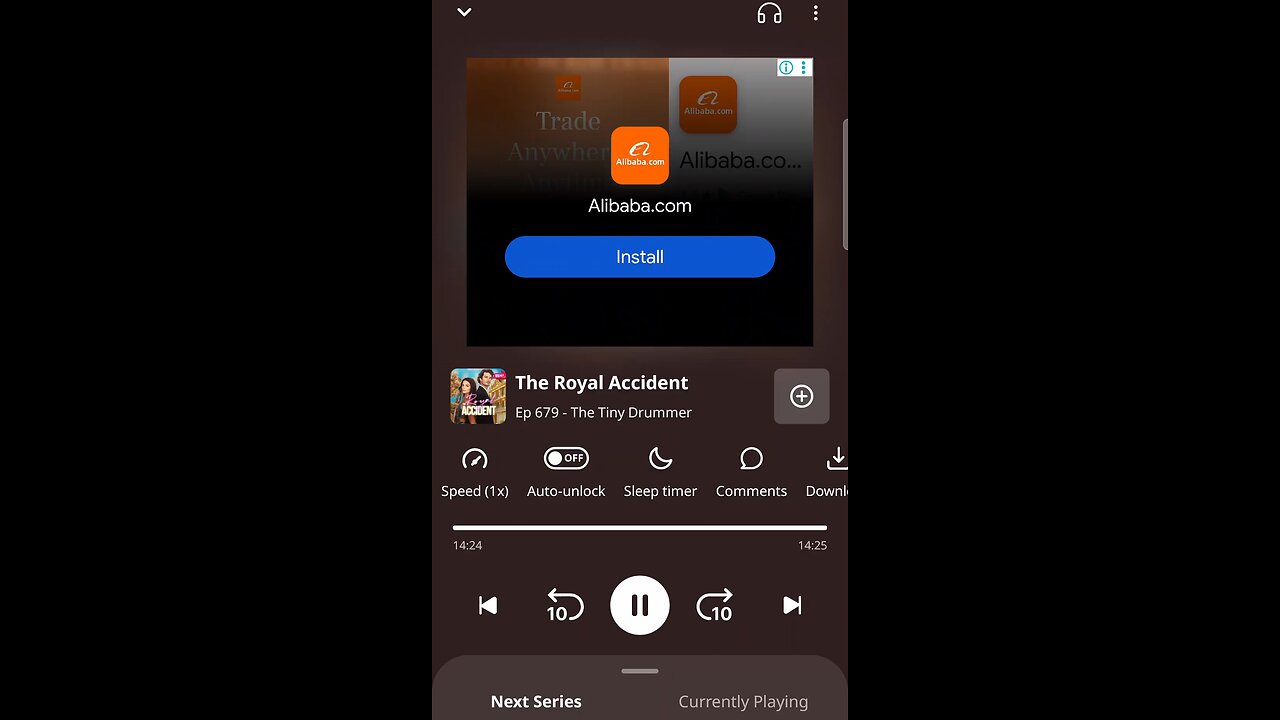The width and height of the screenshot is (1280, 720).
Task: Skip forward 10 seconds
Action: (714, 605)
